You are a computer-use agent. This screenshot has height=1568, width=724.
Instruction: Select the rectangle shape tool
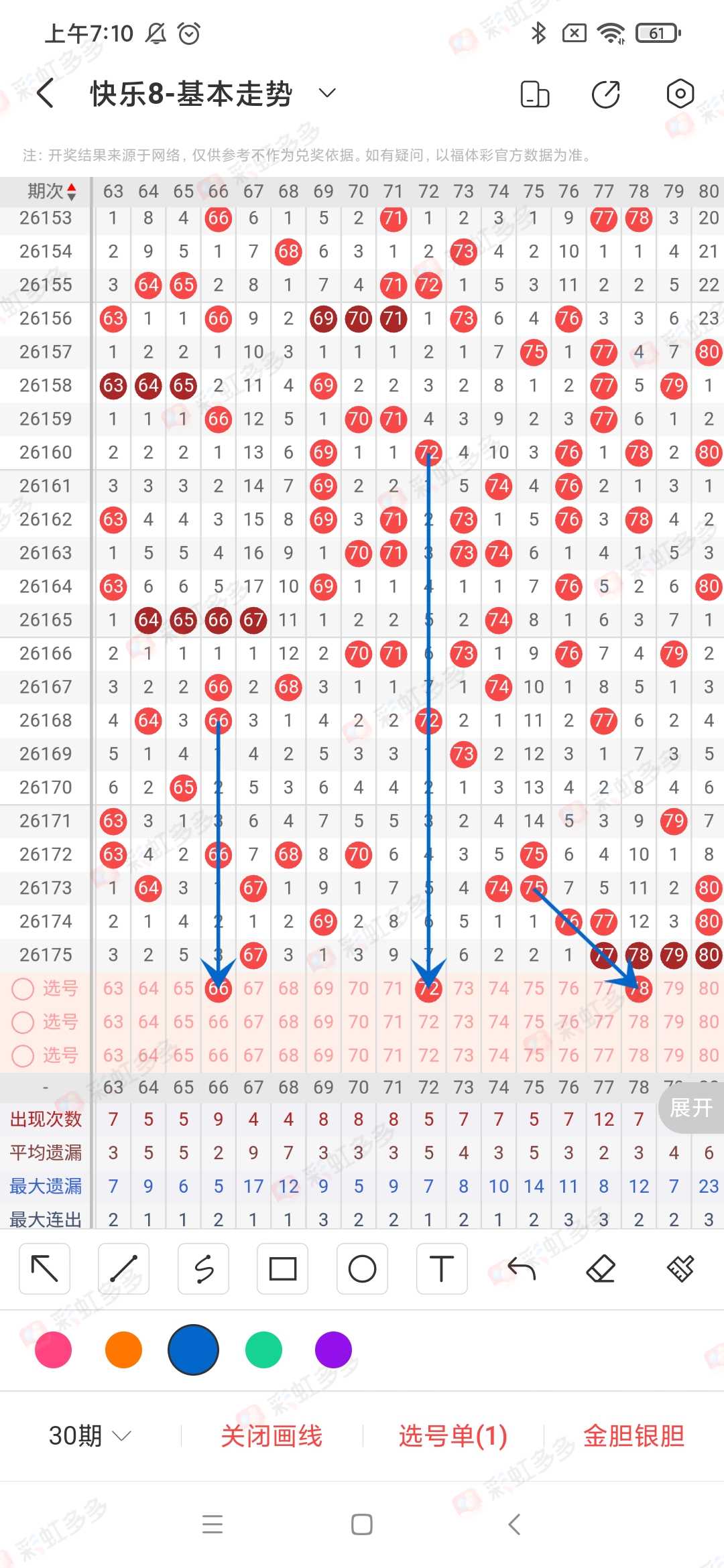click(x=282, y=1268)
